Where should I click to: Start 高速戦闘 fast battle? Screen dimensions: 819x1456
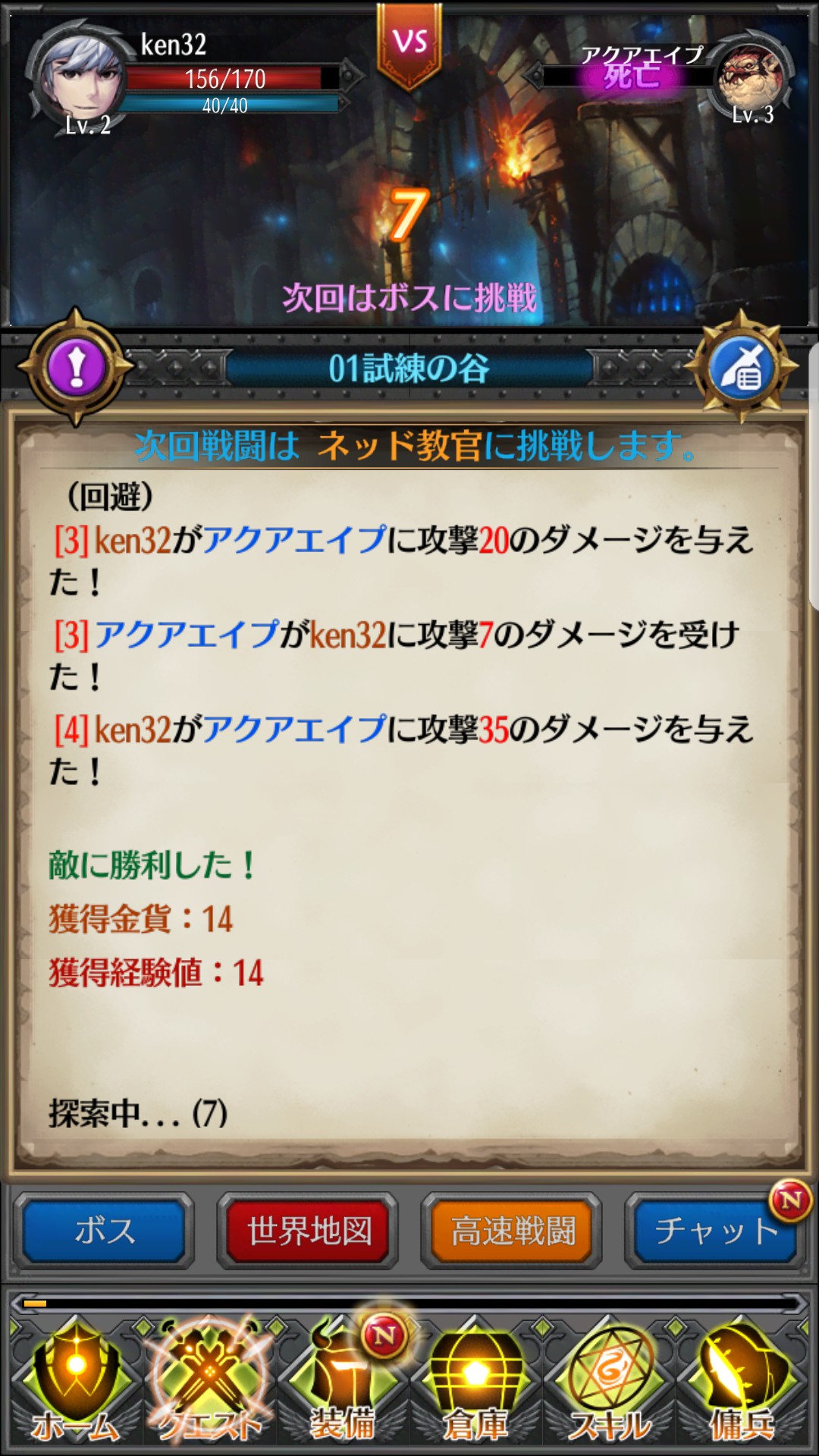click(x=512, y=1230)
